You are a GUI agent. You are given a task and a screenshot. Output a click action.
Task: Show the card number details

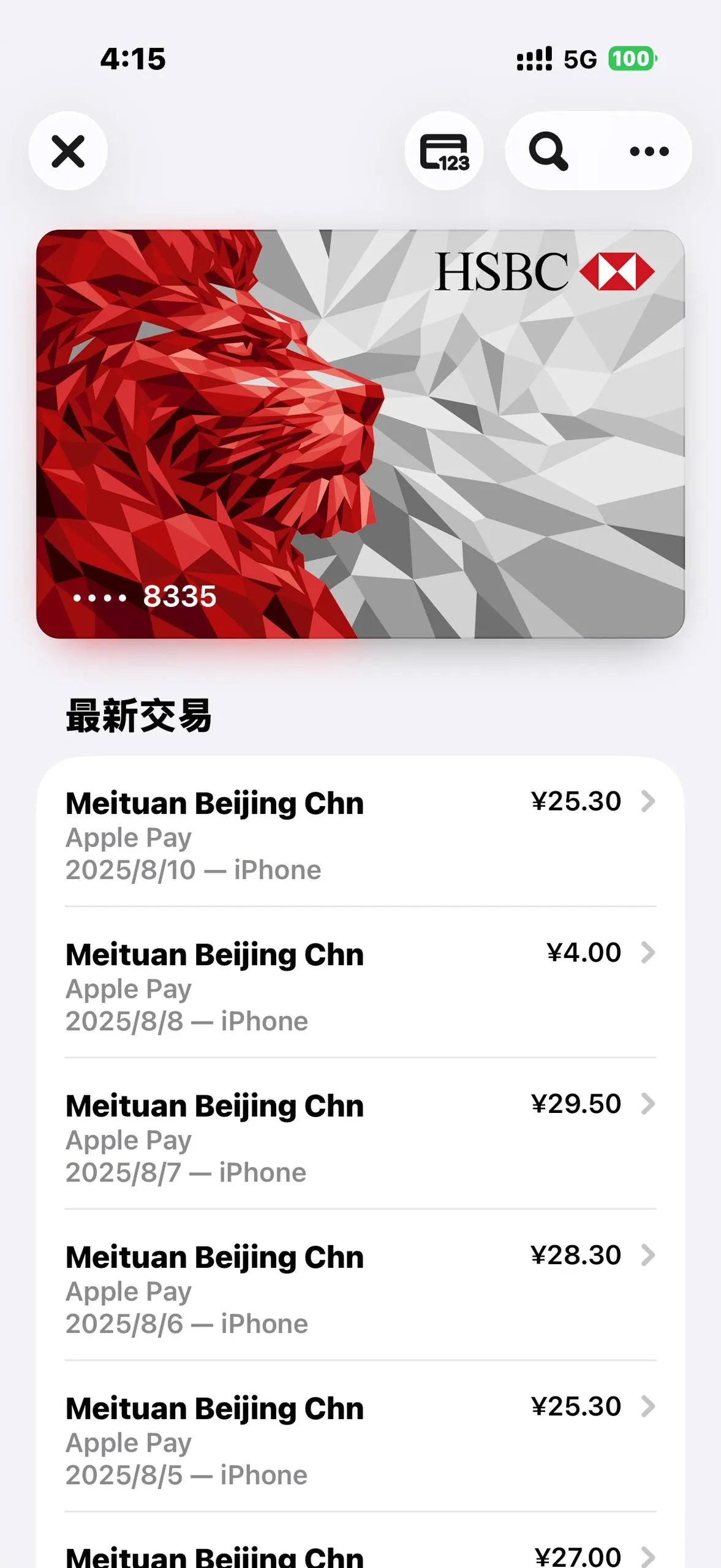(444, 151)
